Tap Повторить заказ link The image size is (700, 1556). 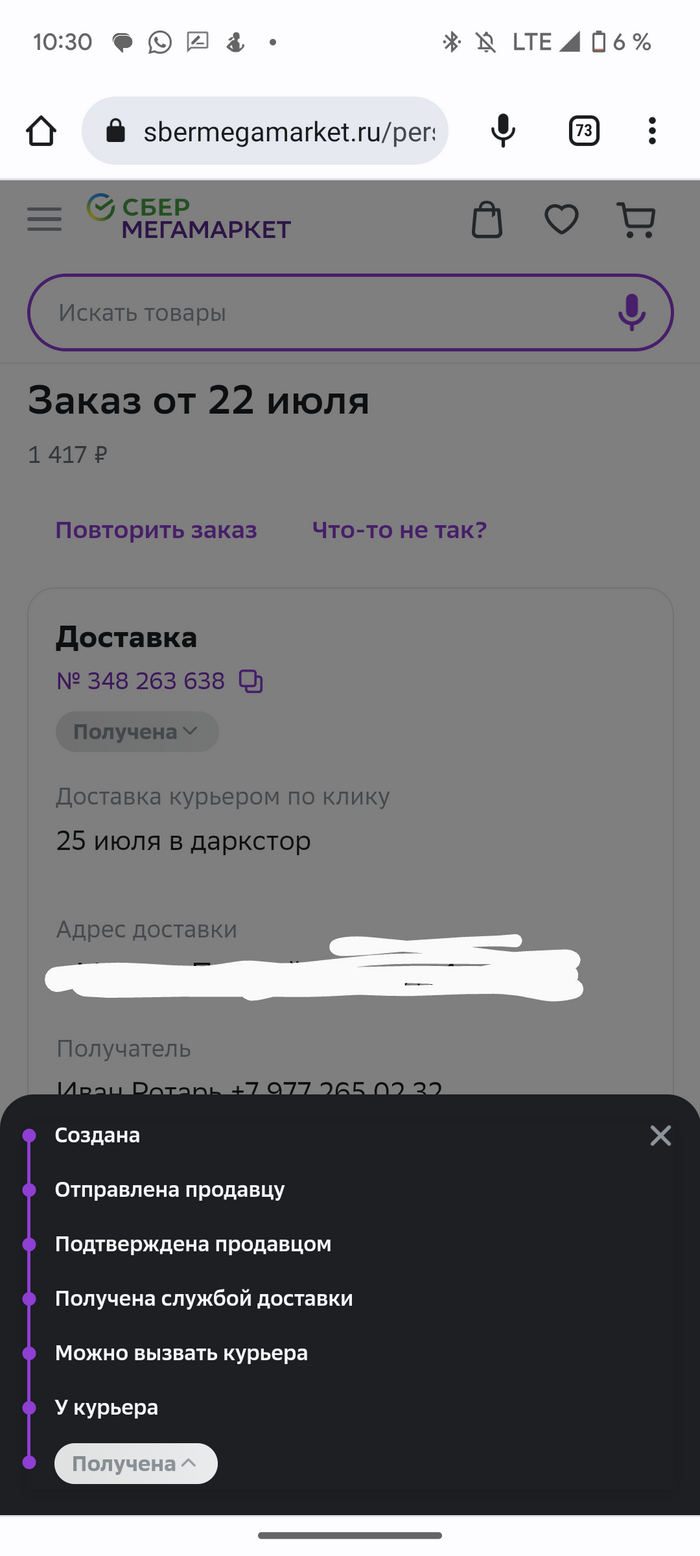[156, 530]
